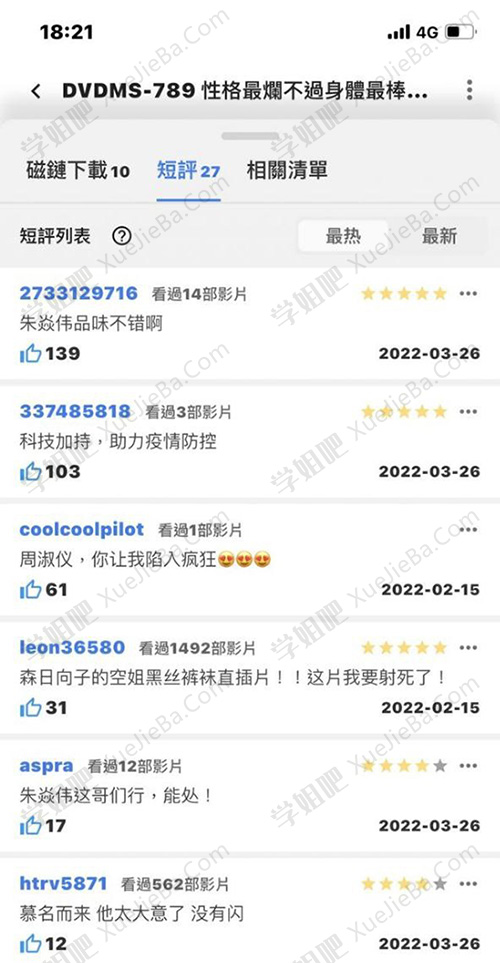Open more options on leon36580's review

coord(468,647)
